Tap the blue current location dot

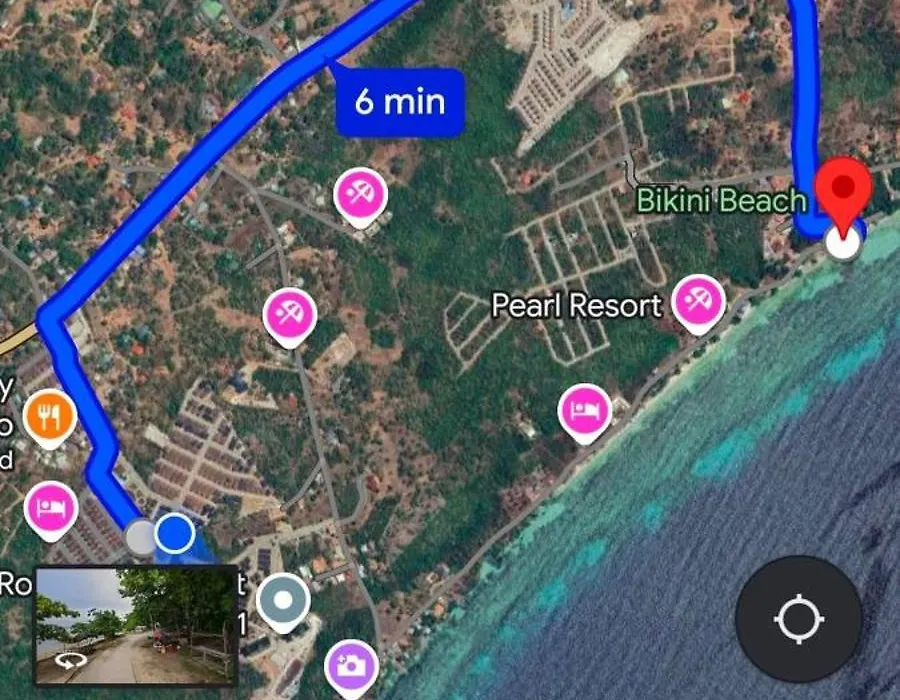175,533
